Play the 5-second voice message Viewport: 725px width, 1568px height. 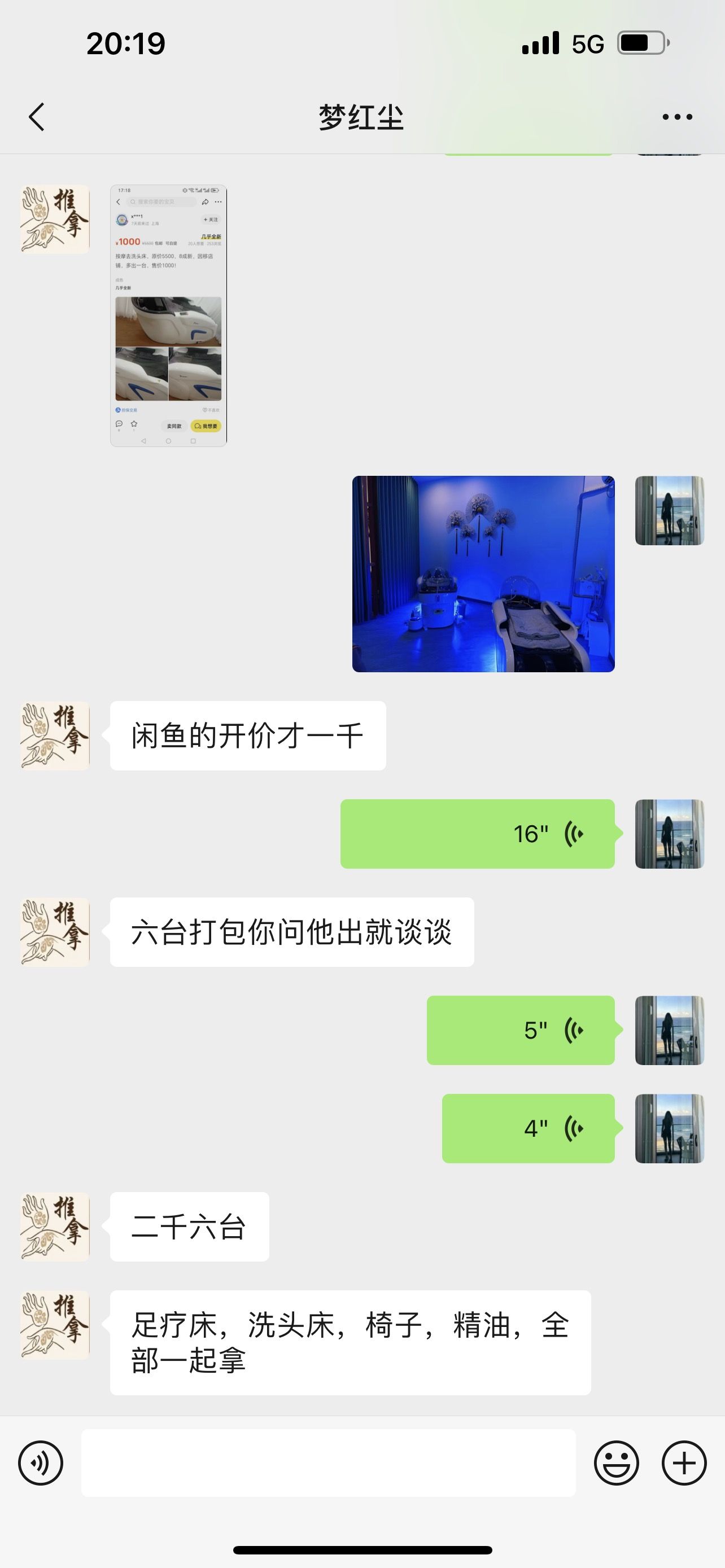click(521, 1031)
